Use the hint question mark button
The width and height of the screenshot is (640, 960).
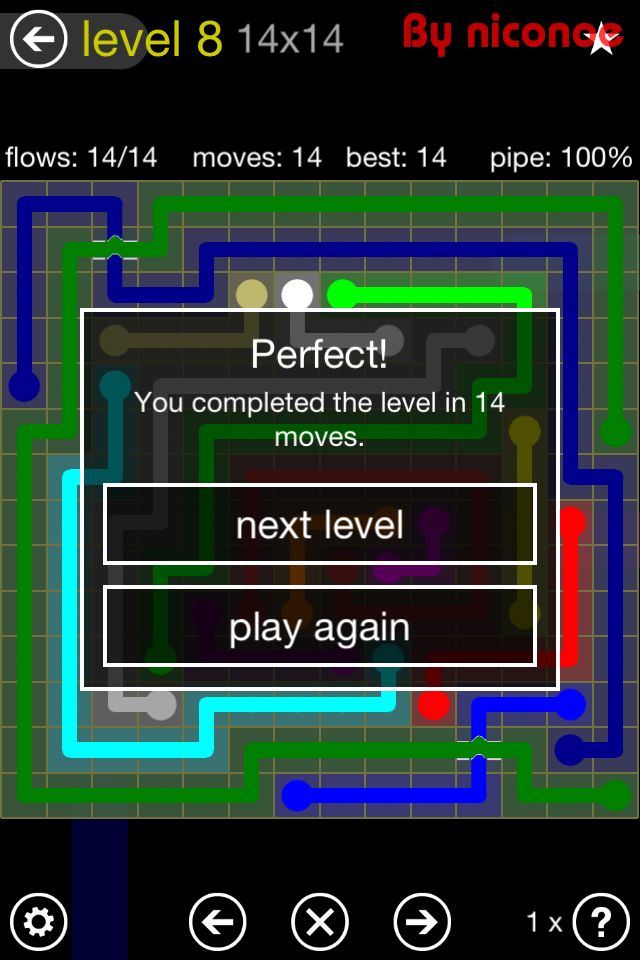pyautogui.click(x=601, y=921)
